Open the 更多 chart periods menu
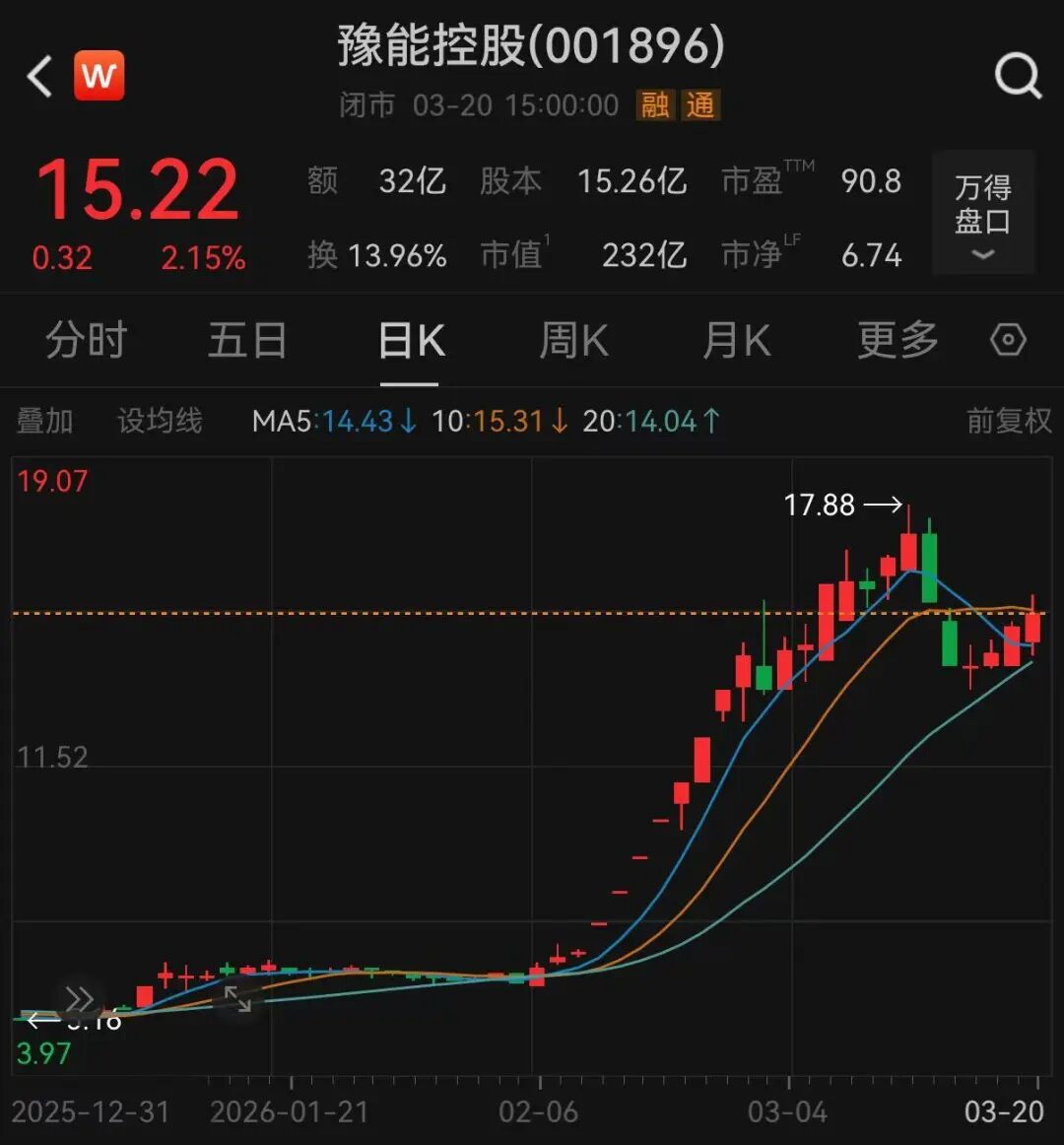The height and width of the screenshot is (1145, 1064). 898,341
